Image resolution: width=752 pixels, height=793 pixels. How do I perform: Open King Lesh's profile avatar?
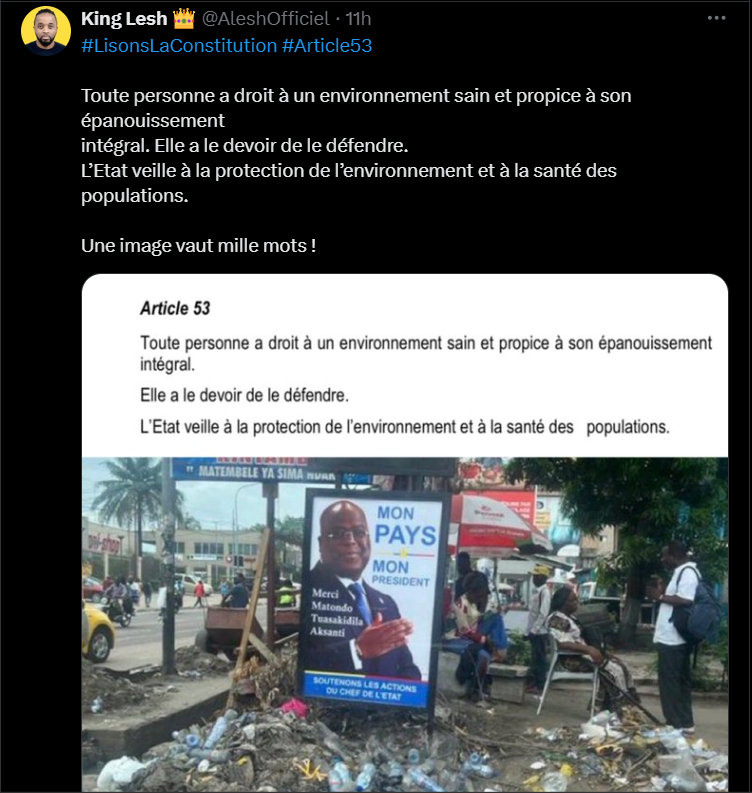45,30
